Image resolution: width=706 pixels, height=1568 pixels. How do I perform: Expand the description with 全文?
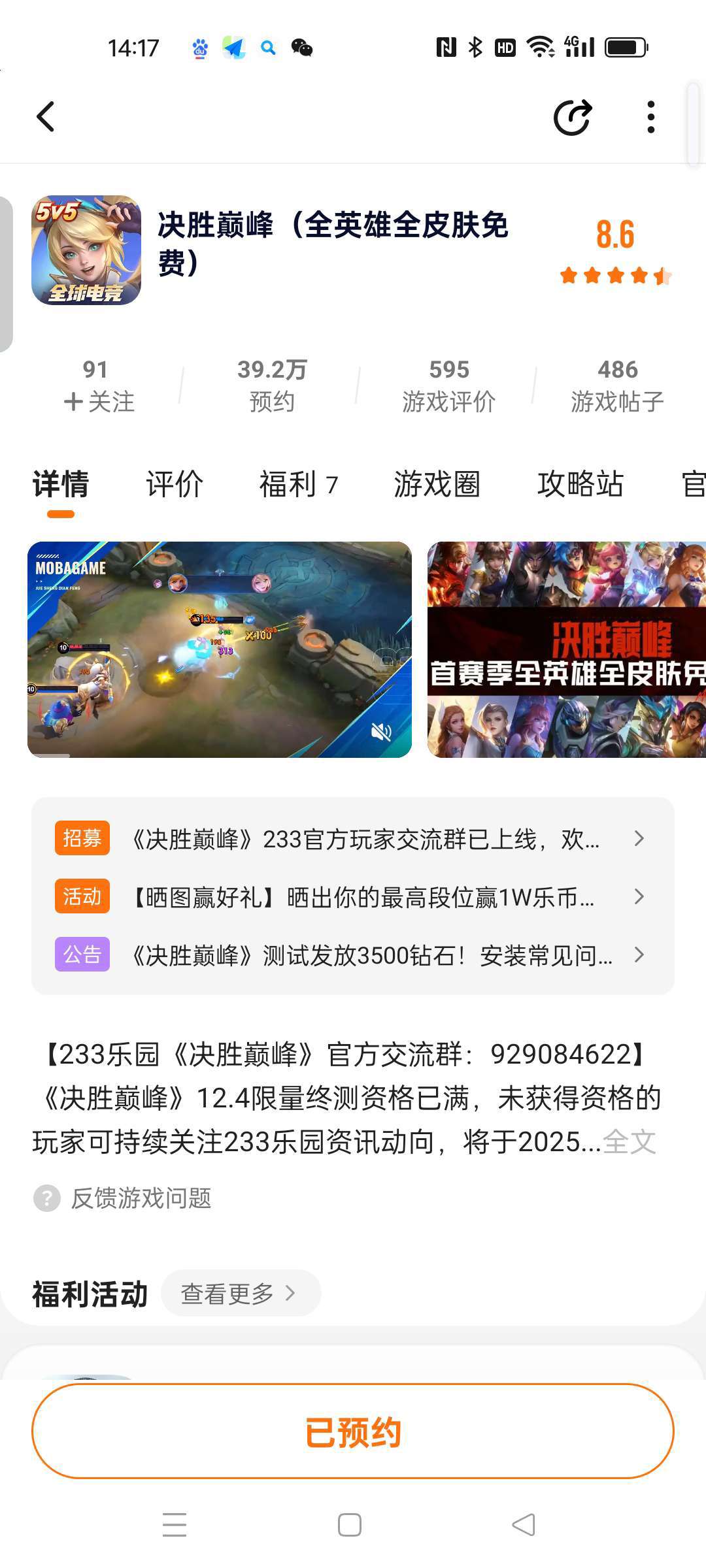click(x=630, y=1142)
